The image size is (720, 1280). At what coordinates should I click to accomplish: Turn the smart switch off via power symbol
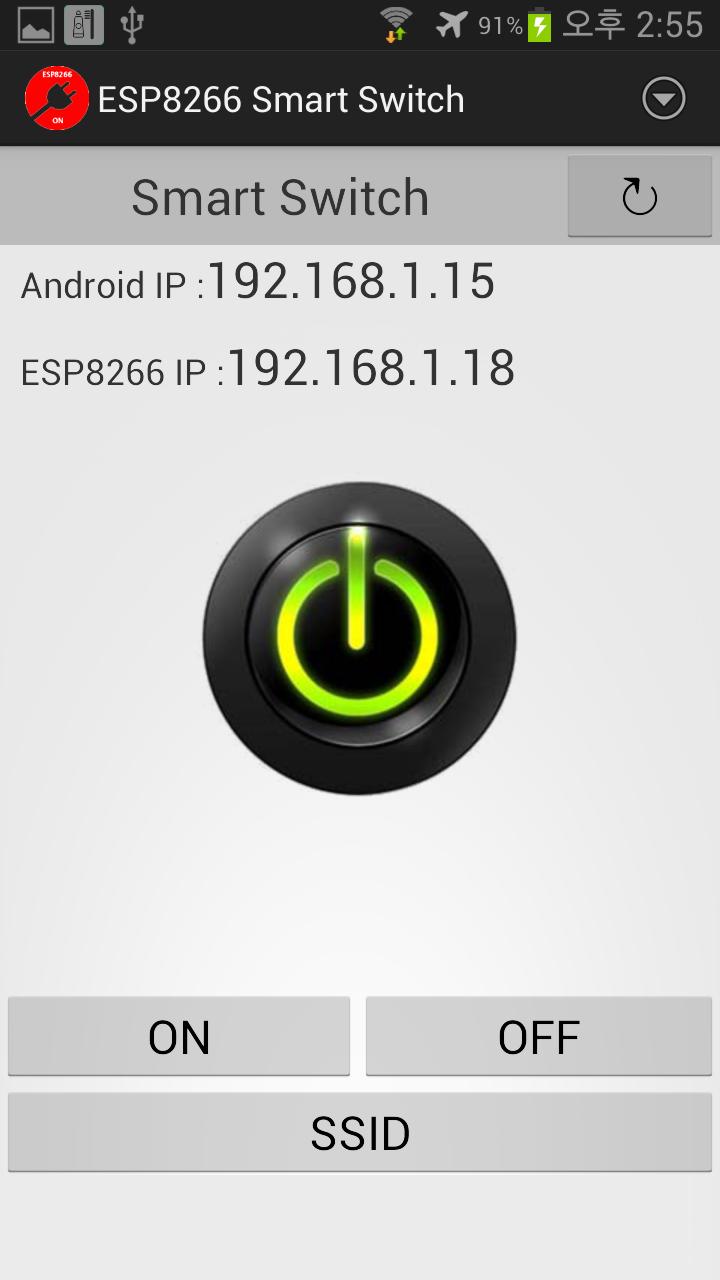[360, 640]
